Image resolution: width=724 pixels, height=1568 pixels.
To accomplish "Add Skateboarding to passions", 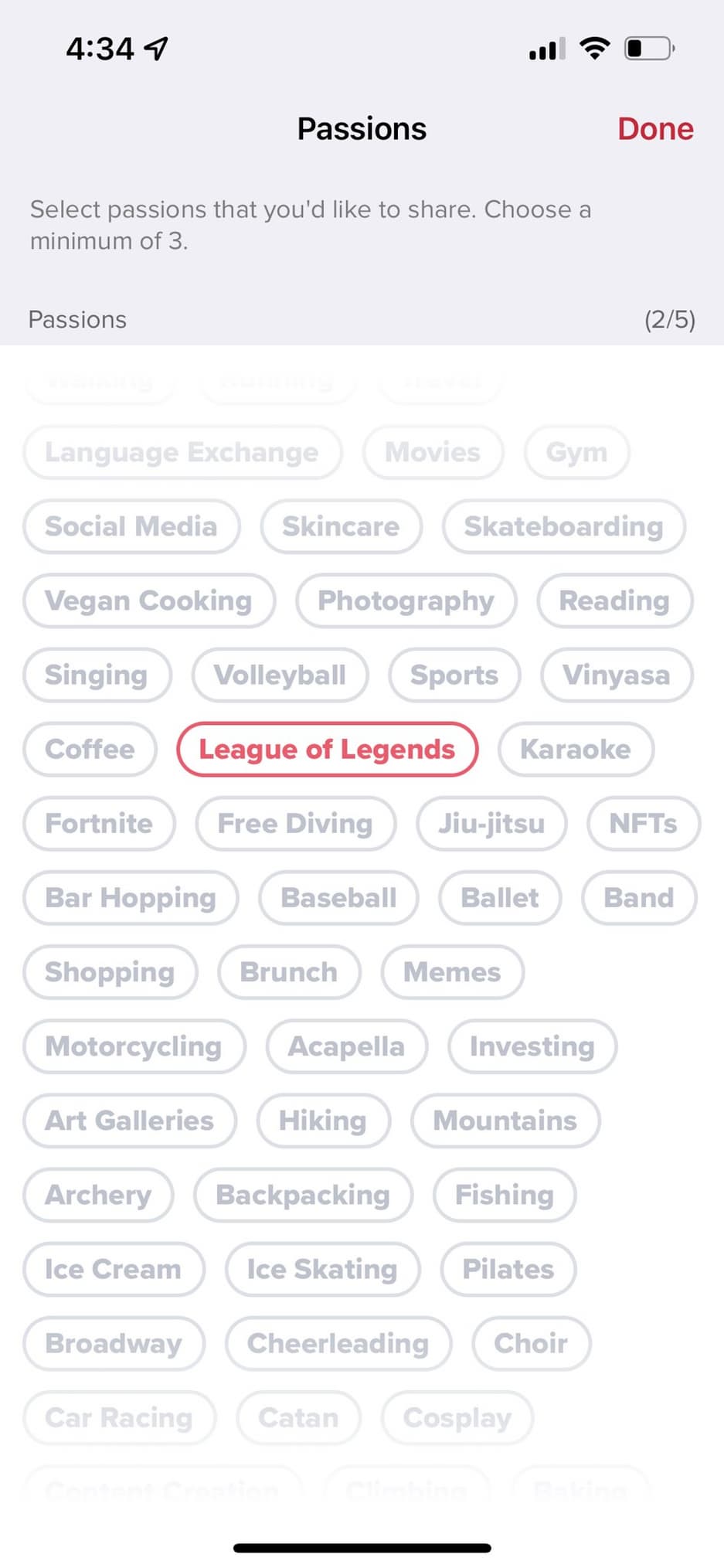I will (x=563, y=526).
